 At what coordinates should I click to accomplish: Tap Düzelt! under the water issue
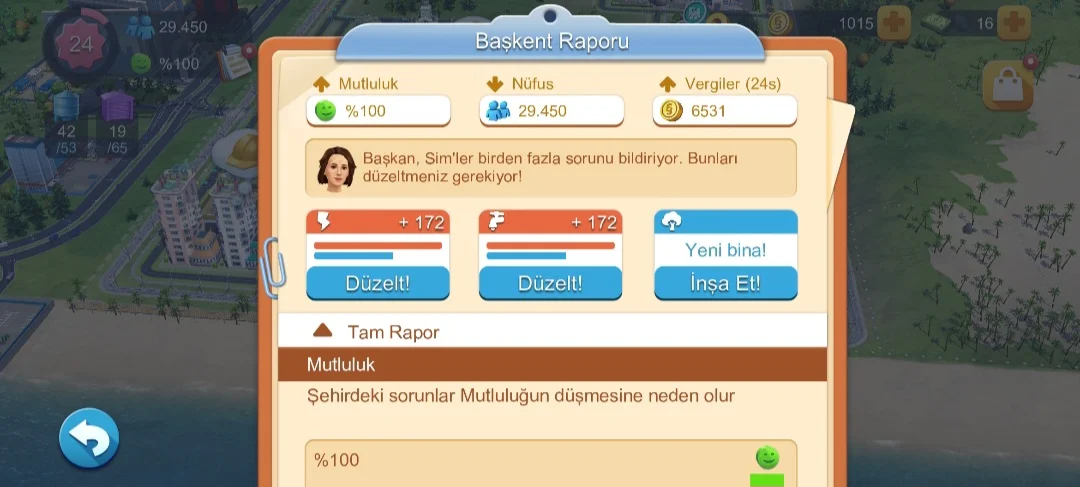click(551, 283)
